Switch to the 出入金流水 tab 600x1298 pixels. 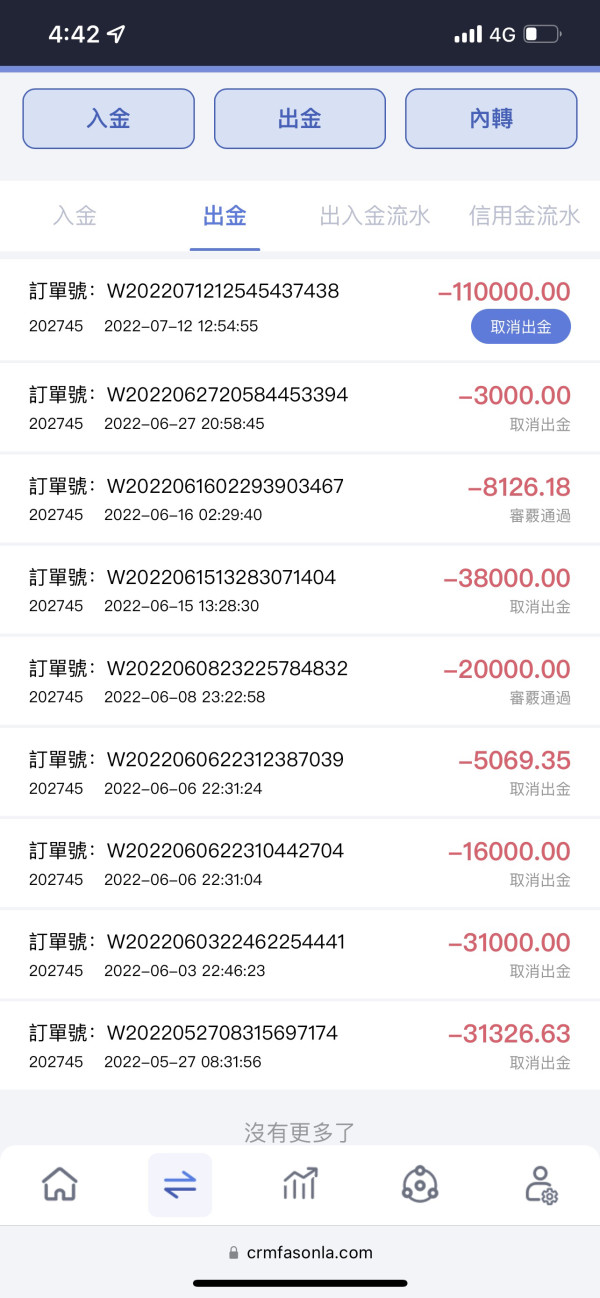click(x=375, y=215)
